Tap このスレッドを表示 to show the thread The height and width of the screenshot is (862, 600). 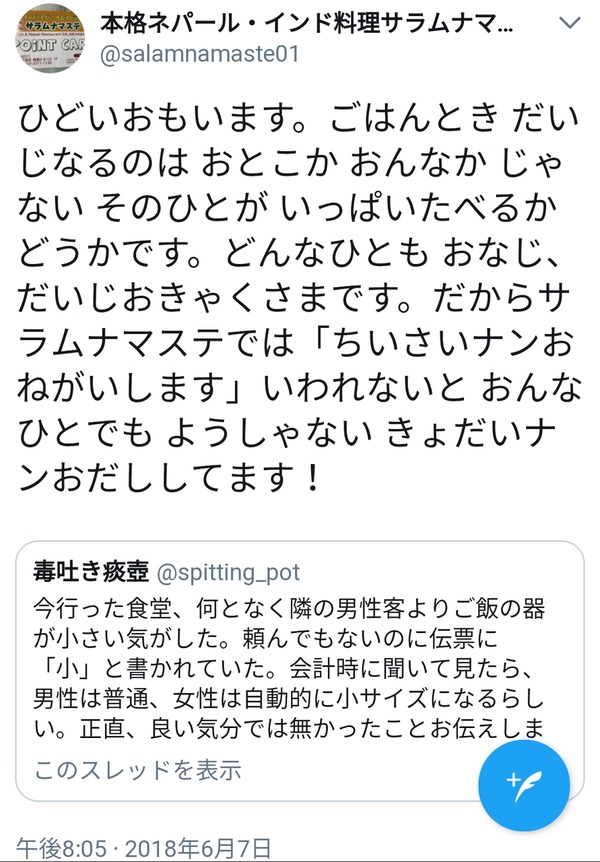click(137, 770)
